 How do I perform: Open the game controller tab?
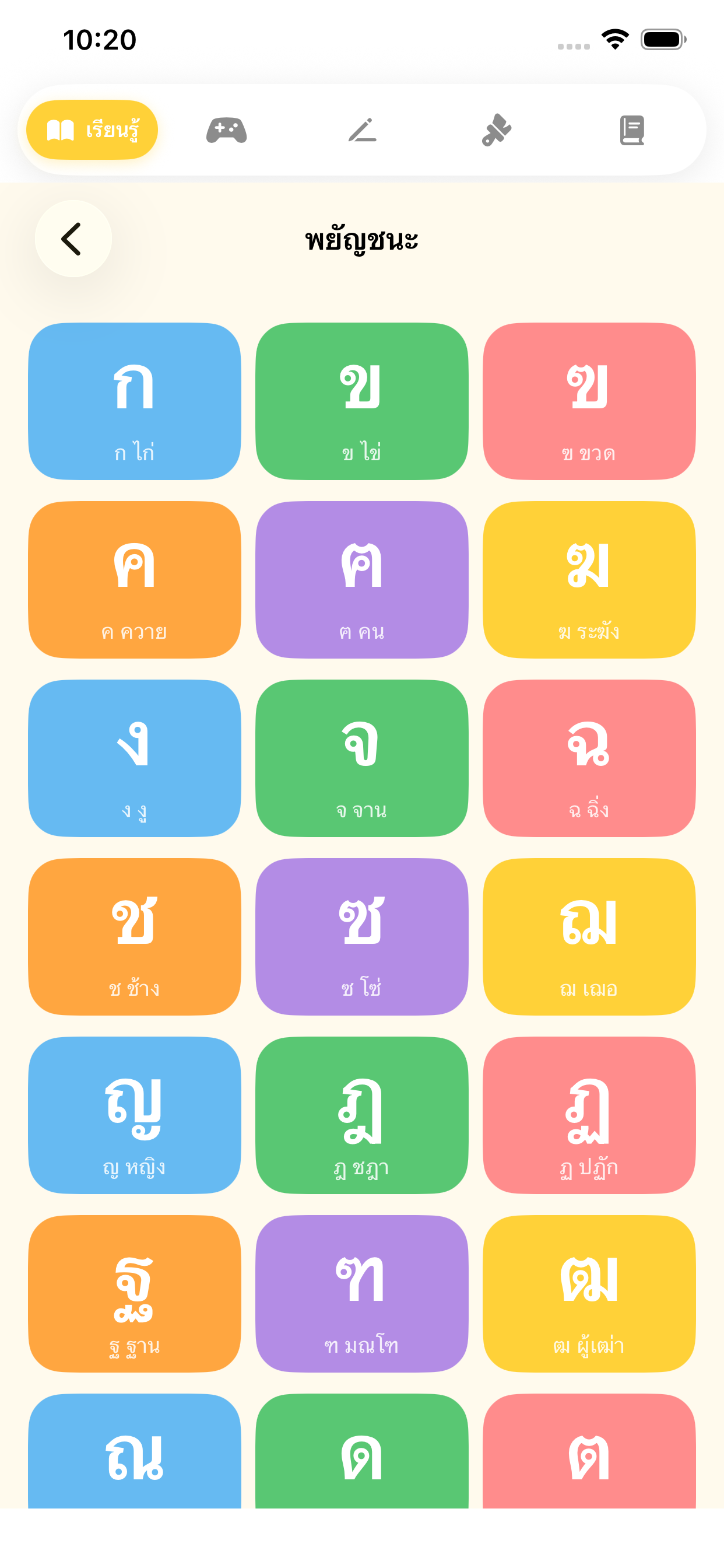pos(226,129)
